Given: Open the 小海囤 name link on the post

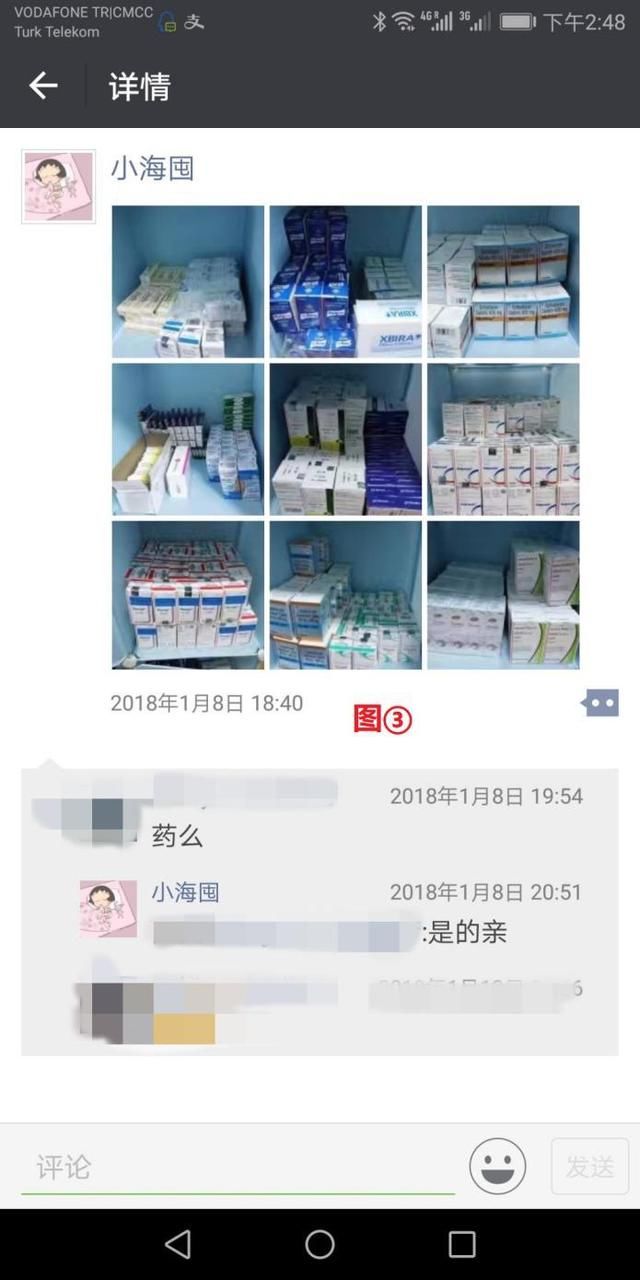Looking at the screenshot, I should pyautogui.click(x=152, y=168).
